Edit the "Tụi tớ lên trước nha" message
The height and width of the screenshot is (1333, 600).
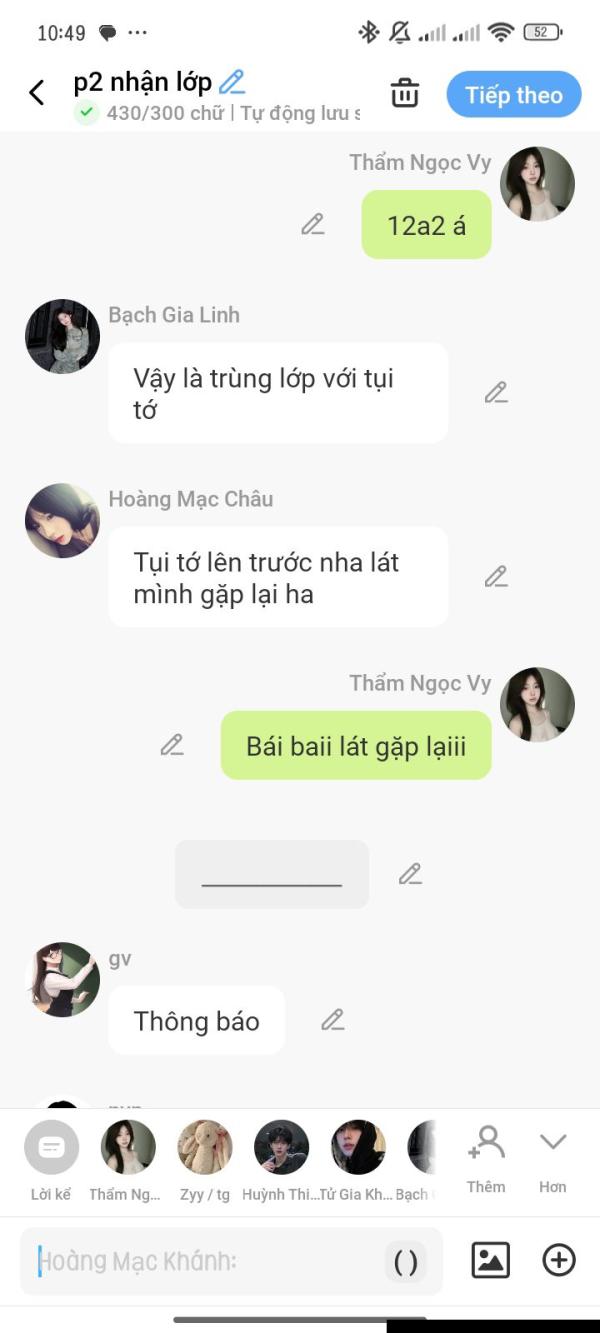tap(496, 576)
